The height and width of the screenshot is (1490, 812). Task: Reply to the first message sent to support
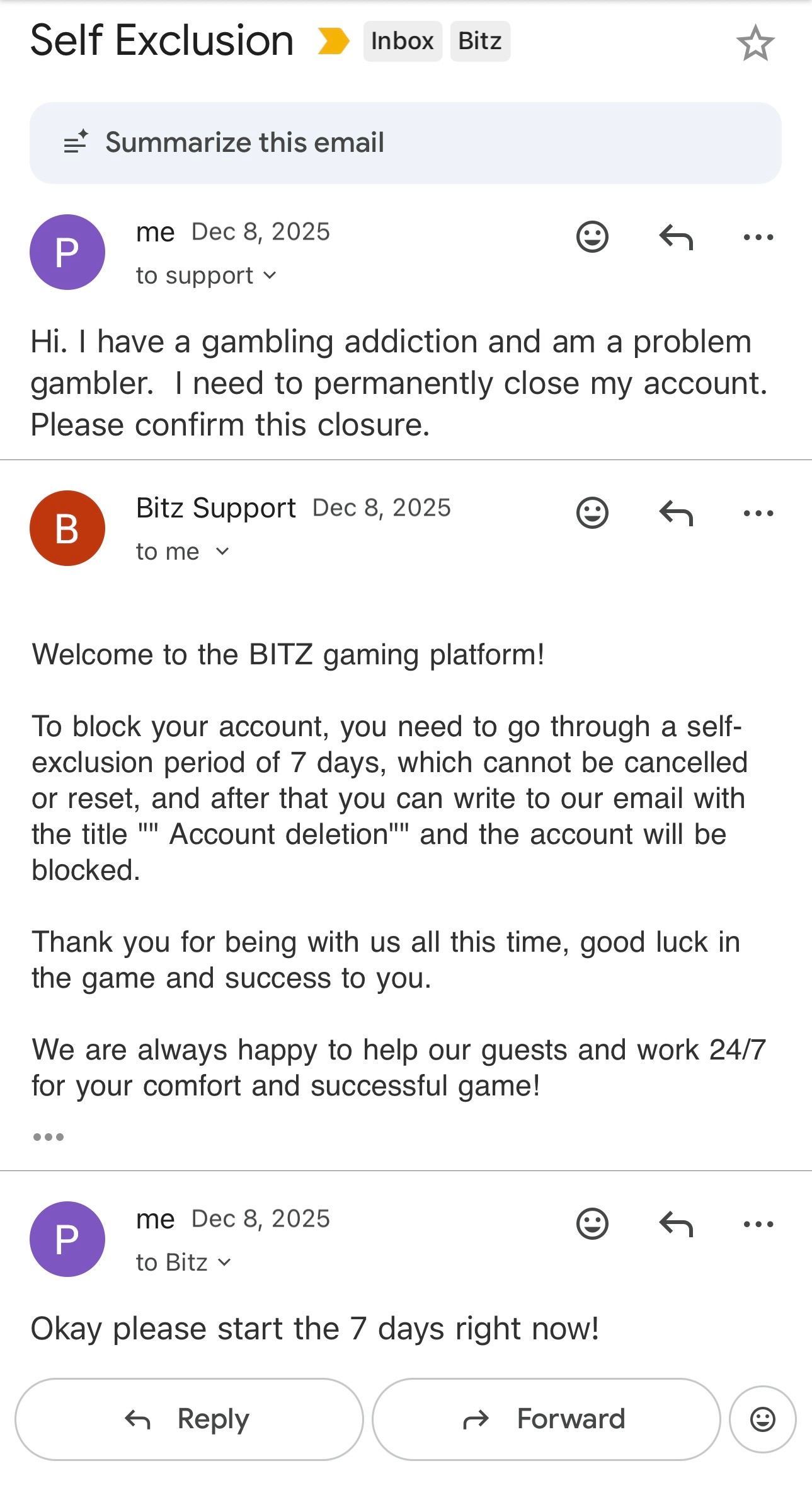tap(676, 237)
